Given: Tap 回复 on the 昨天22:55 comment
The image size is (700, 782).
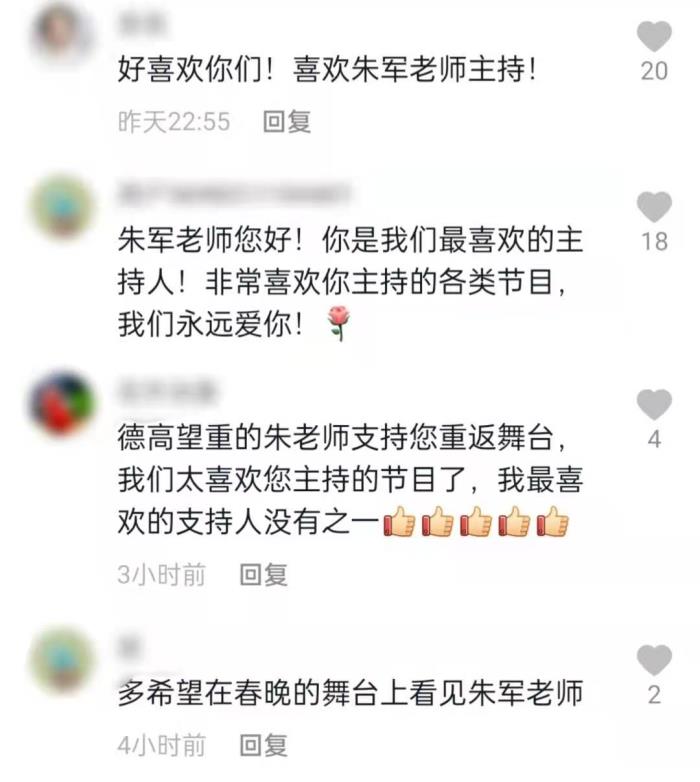Looking at the screenshot, I should 287,122.
